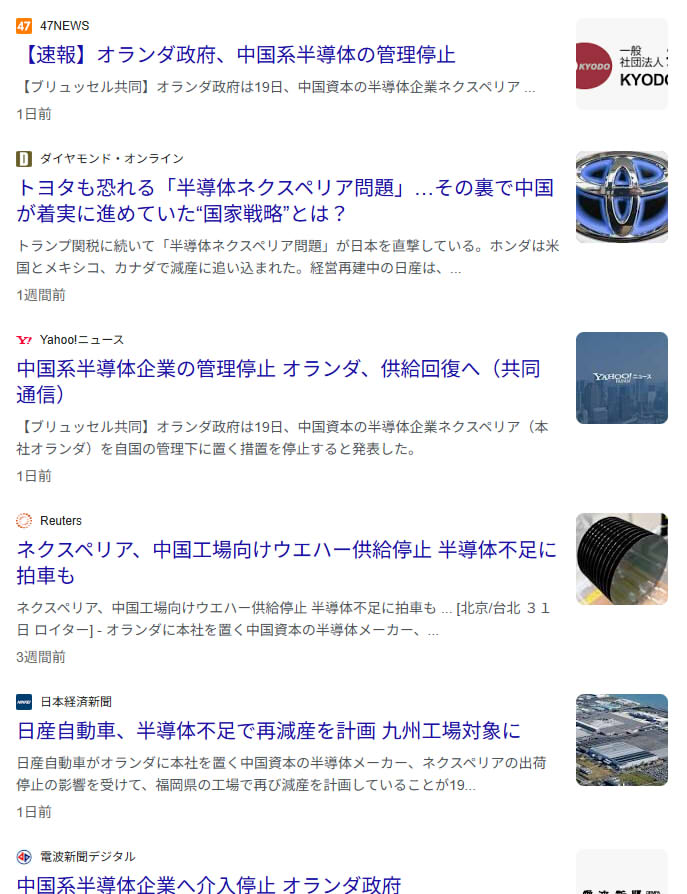Open Reuters article on Nexperia wafer supply halt
Viewport: 687px width, 894px height.
pyautogui.click(x=287, y=562)
